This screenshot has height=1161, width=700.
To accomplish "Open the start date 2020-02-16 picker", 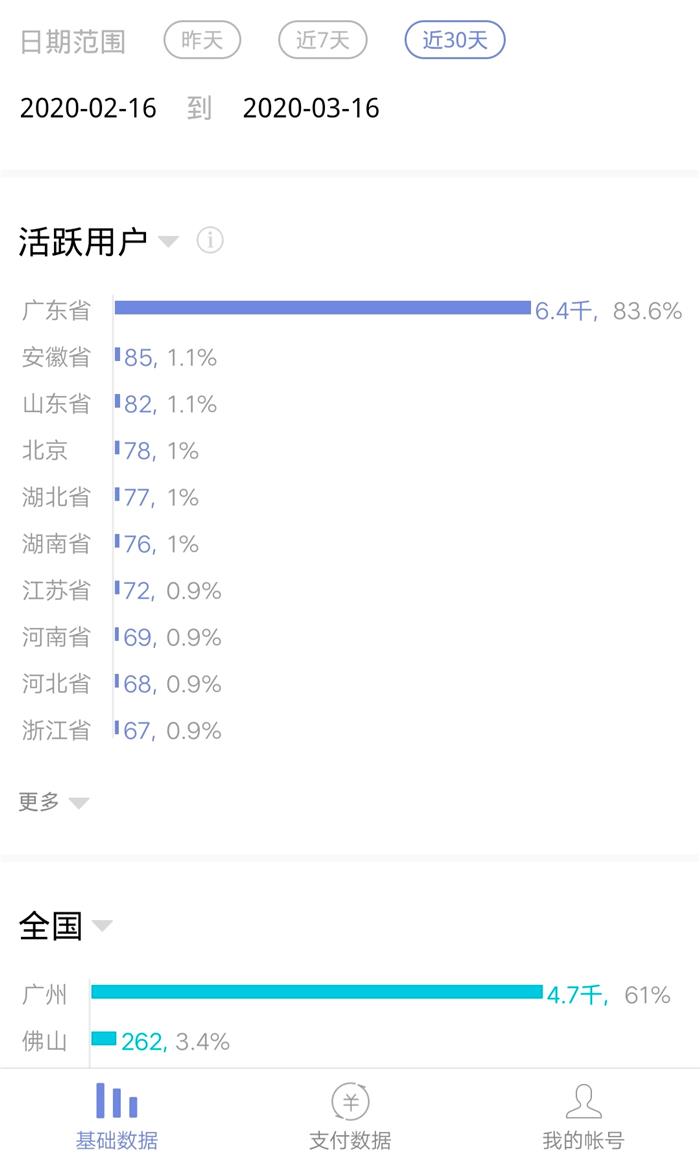I will click(88, 109).
